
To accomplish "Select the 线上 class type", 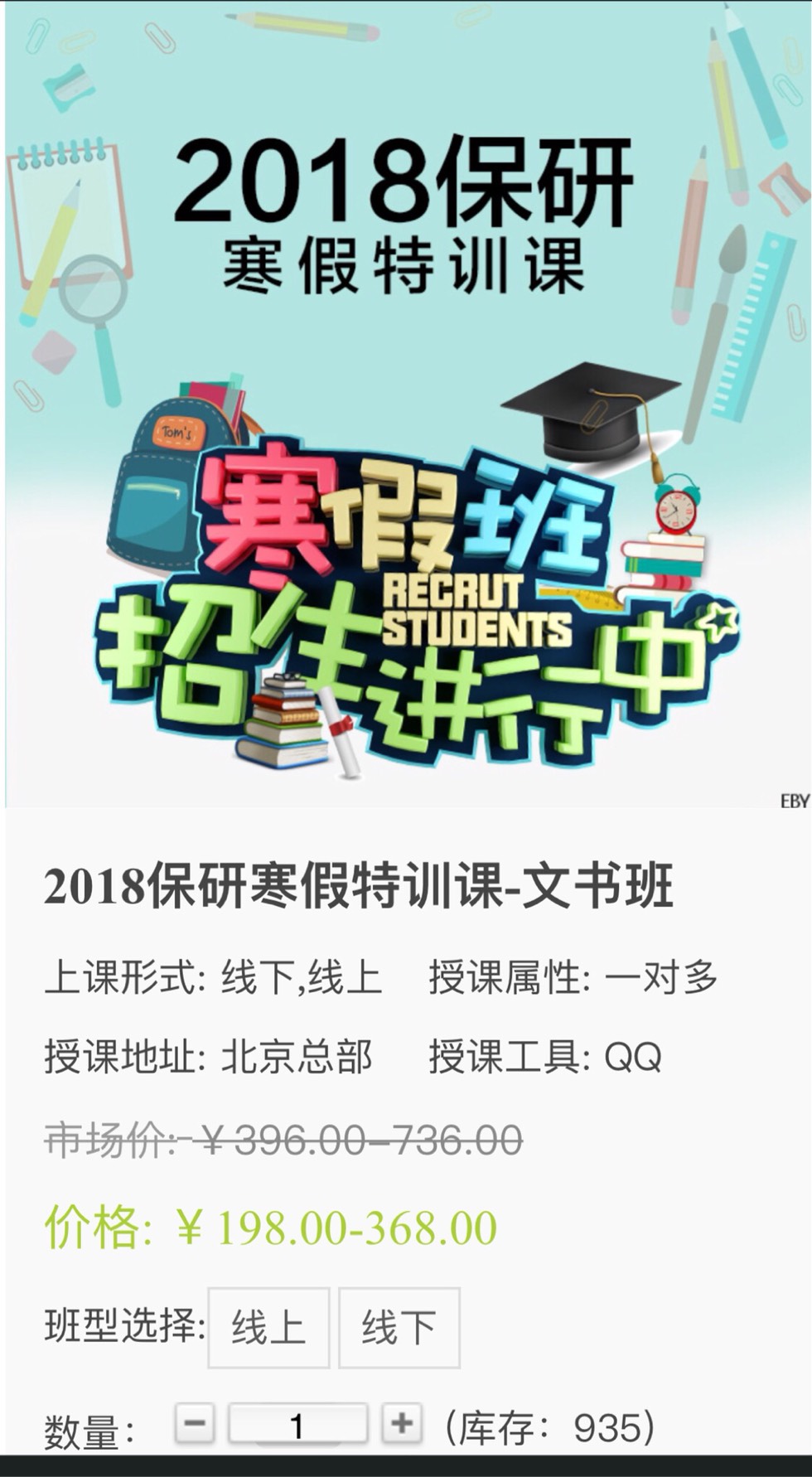I will (x=268, y=1327).
